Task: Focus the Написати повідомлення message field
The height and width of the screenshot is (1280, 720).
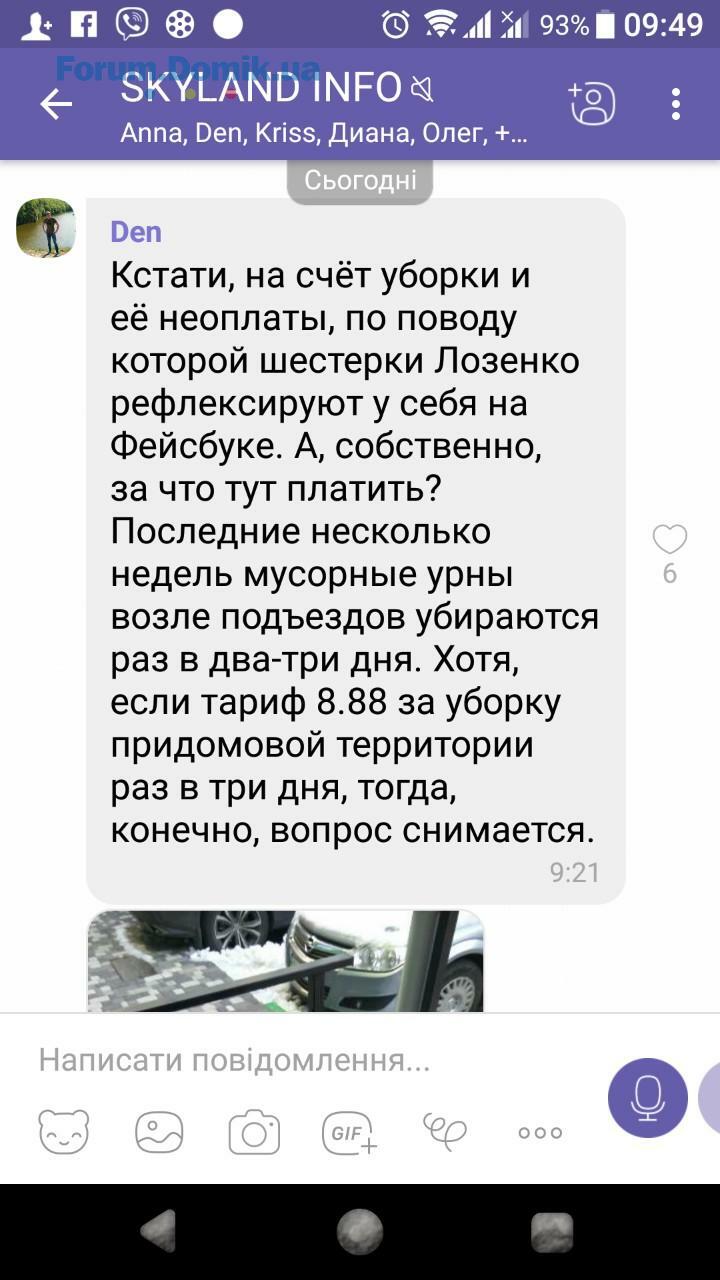Action: click(300, 1061)
